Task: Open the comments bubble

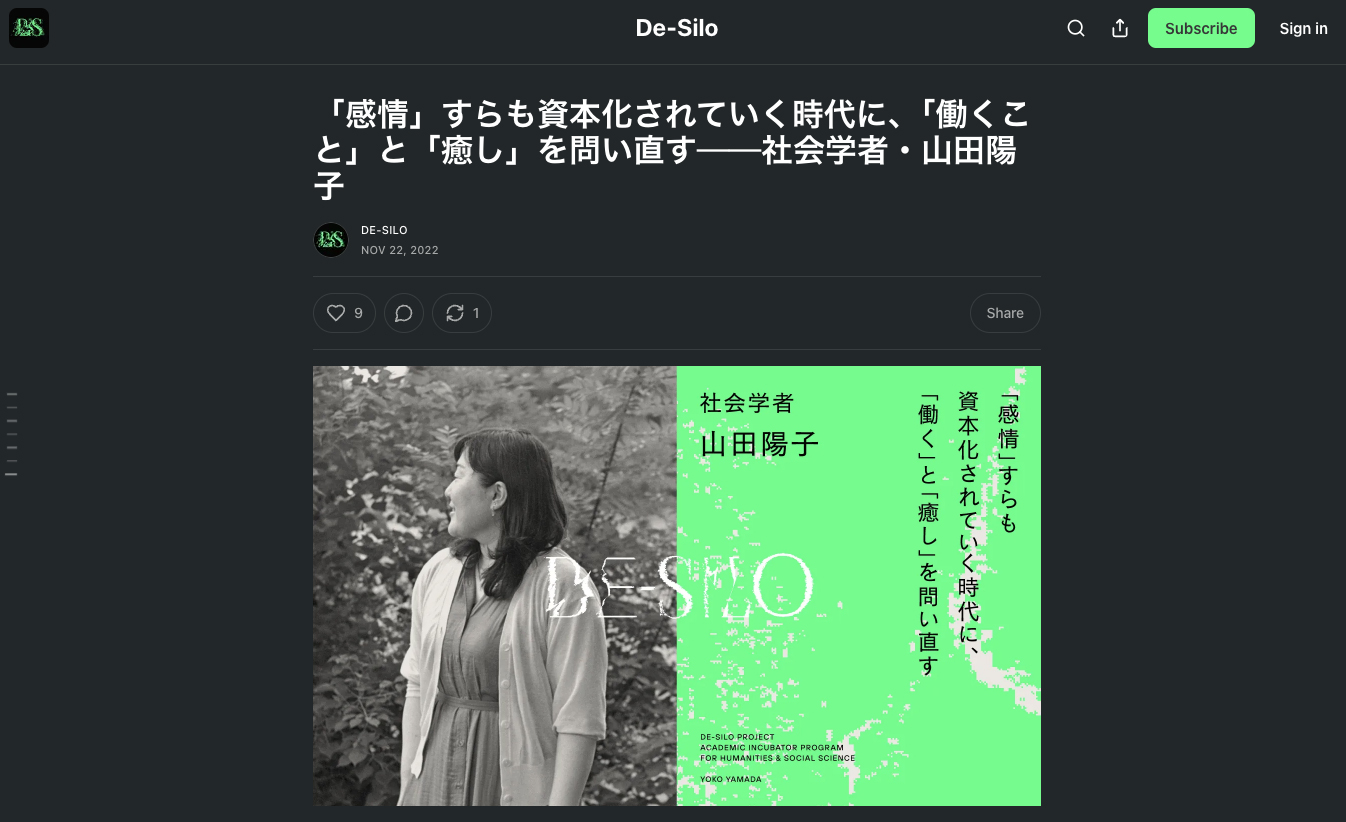Action: [x=404, y=313]
